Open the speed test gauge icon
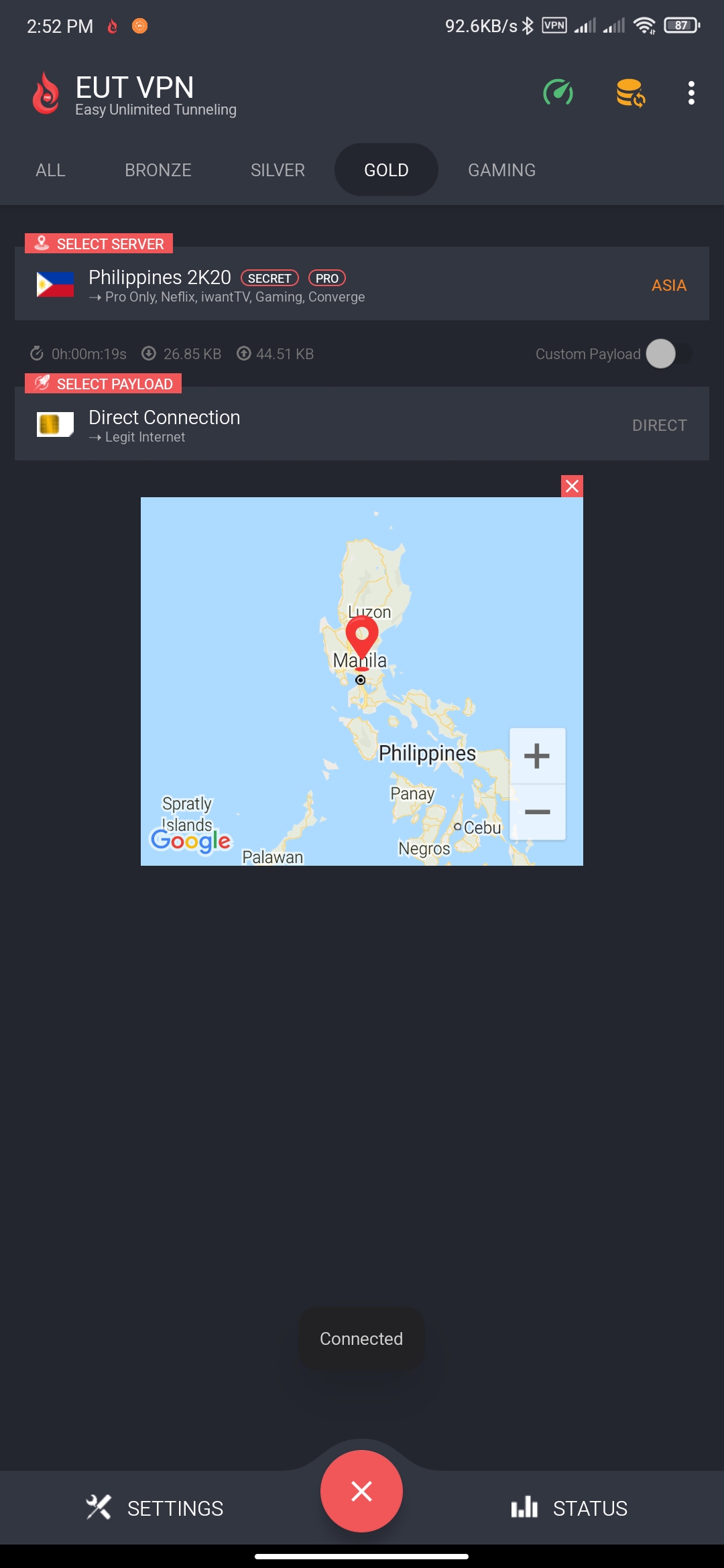Viewport: 724px width, 1568px height. click(558, 92)
